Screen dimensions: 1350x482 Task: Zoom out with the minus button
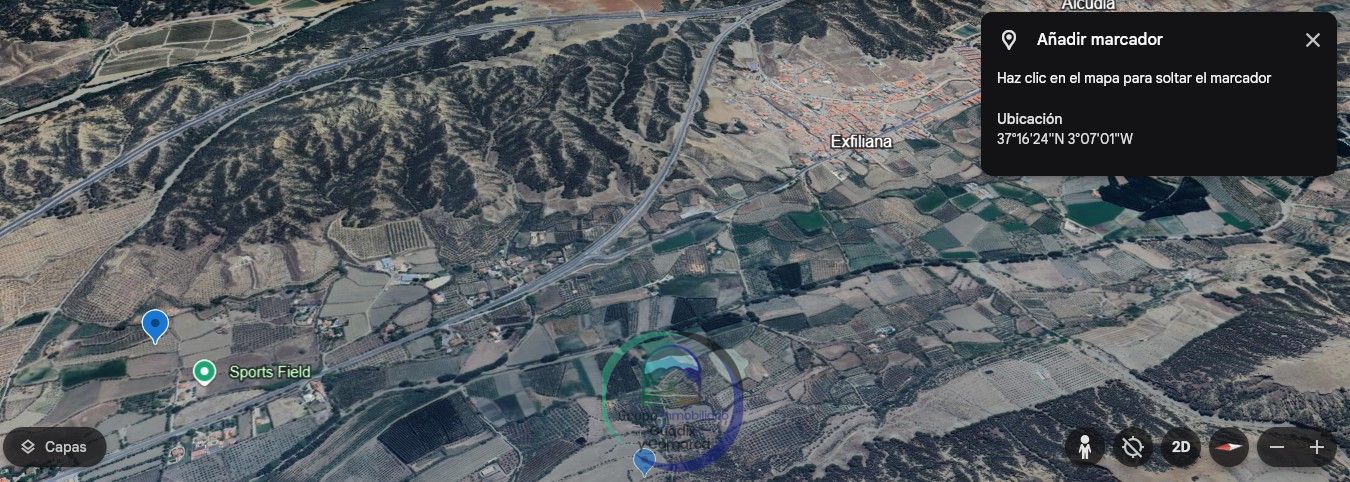(x=1277, y=447)
